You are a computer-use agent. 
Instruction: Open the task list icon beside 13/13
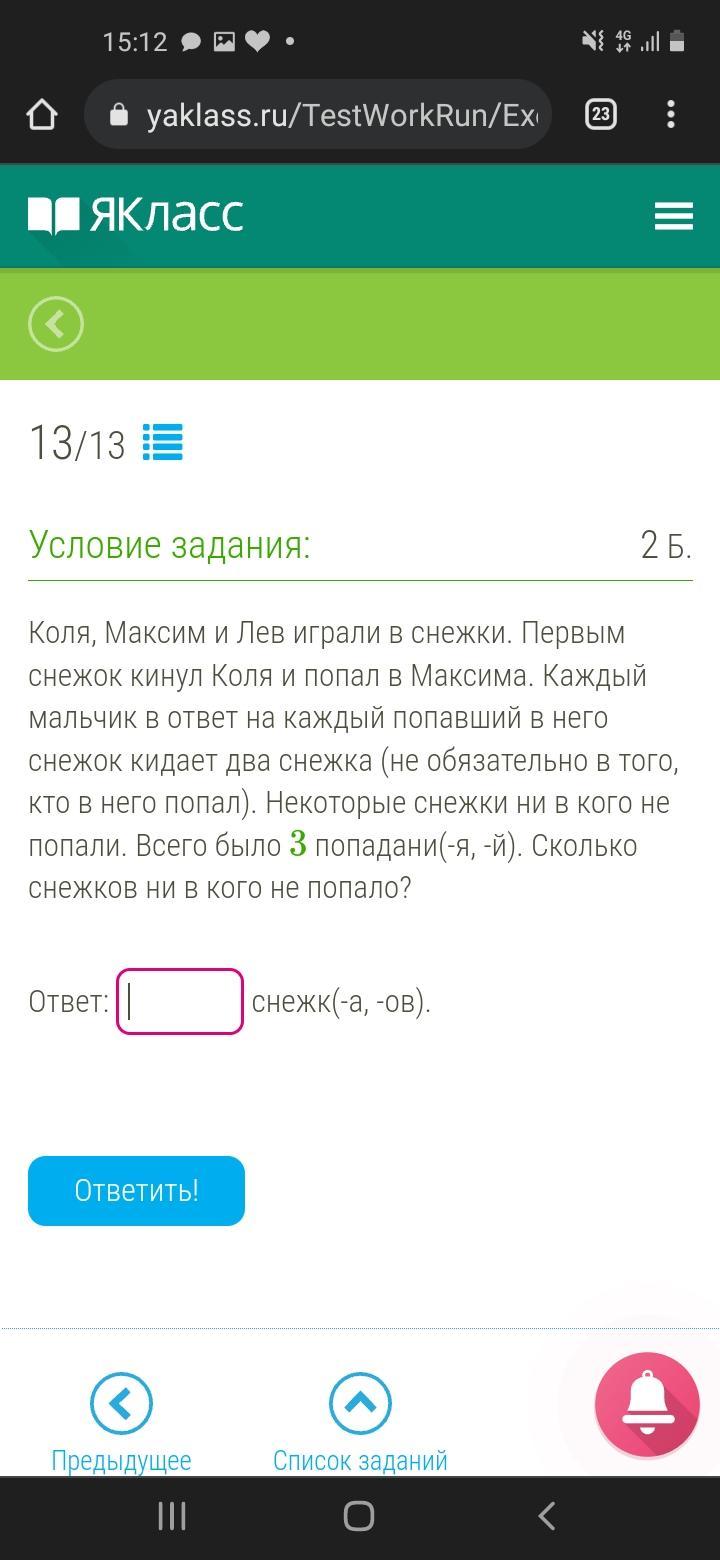click(163, 442)
